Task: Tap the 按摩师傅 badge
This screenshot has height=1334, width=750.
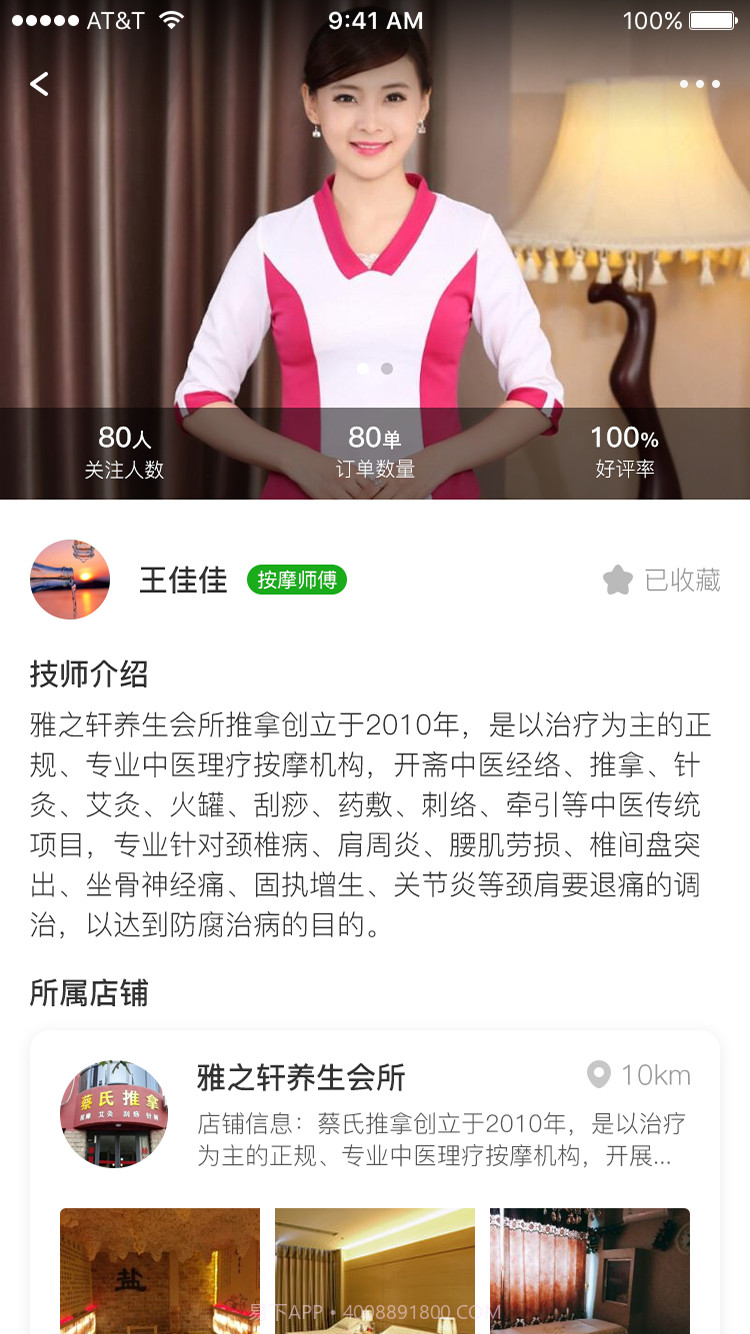Action: 296,580
